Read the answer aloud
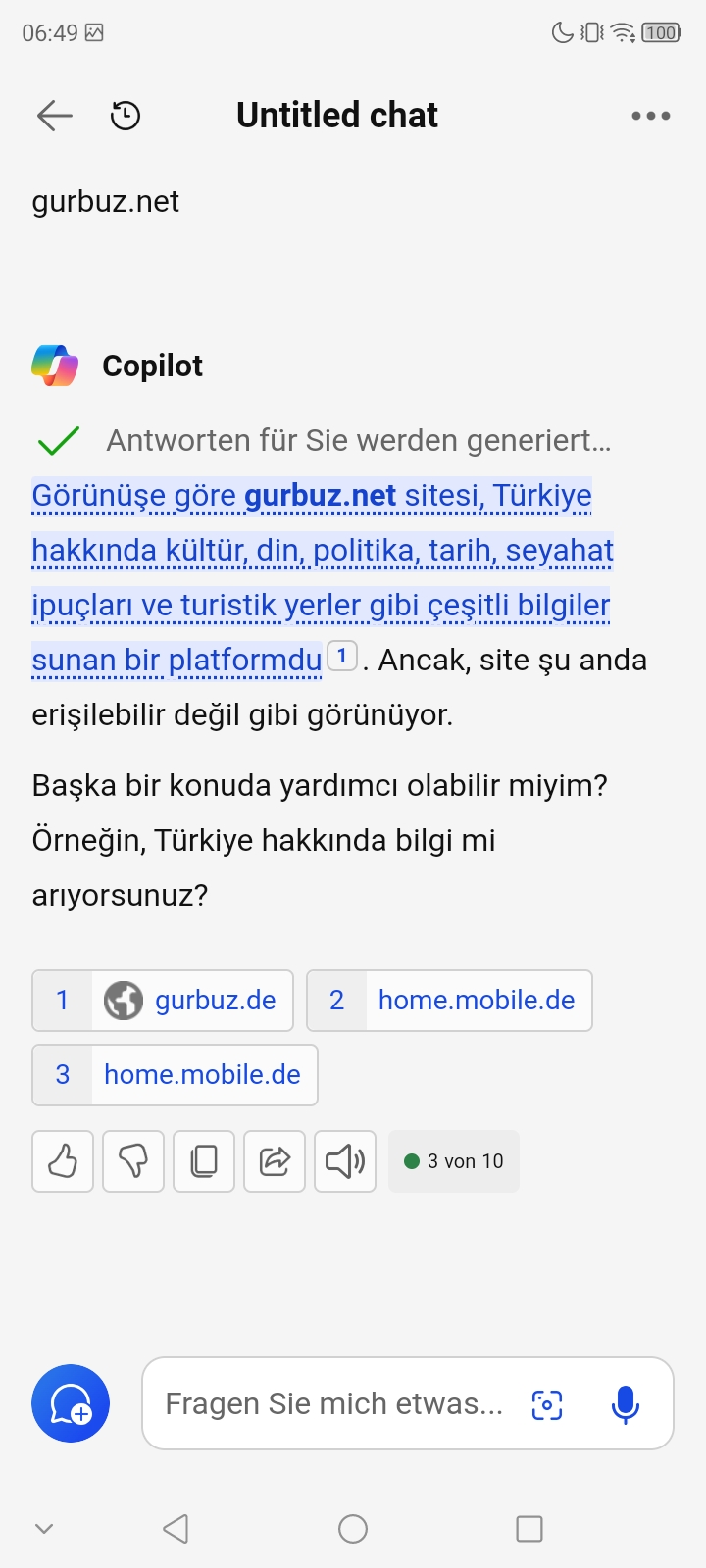The image size is (706, 1568). tap(345, 1161)
